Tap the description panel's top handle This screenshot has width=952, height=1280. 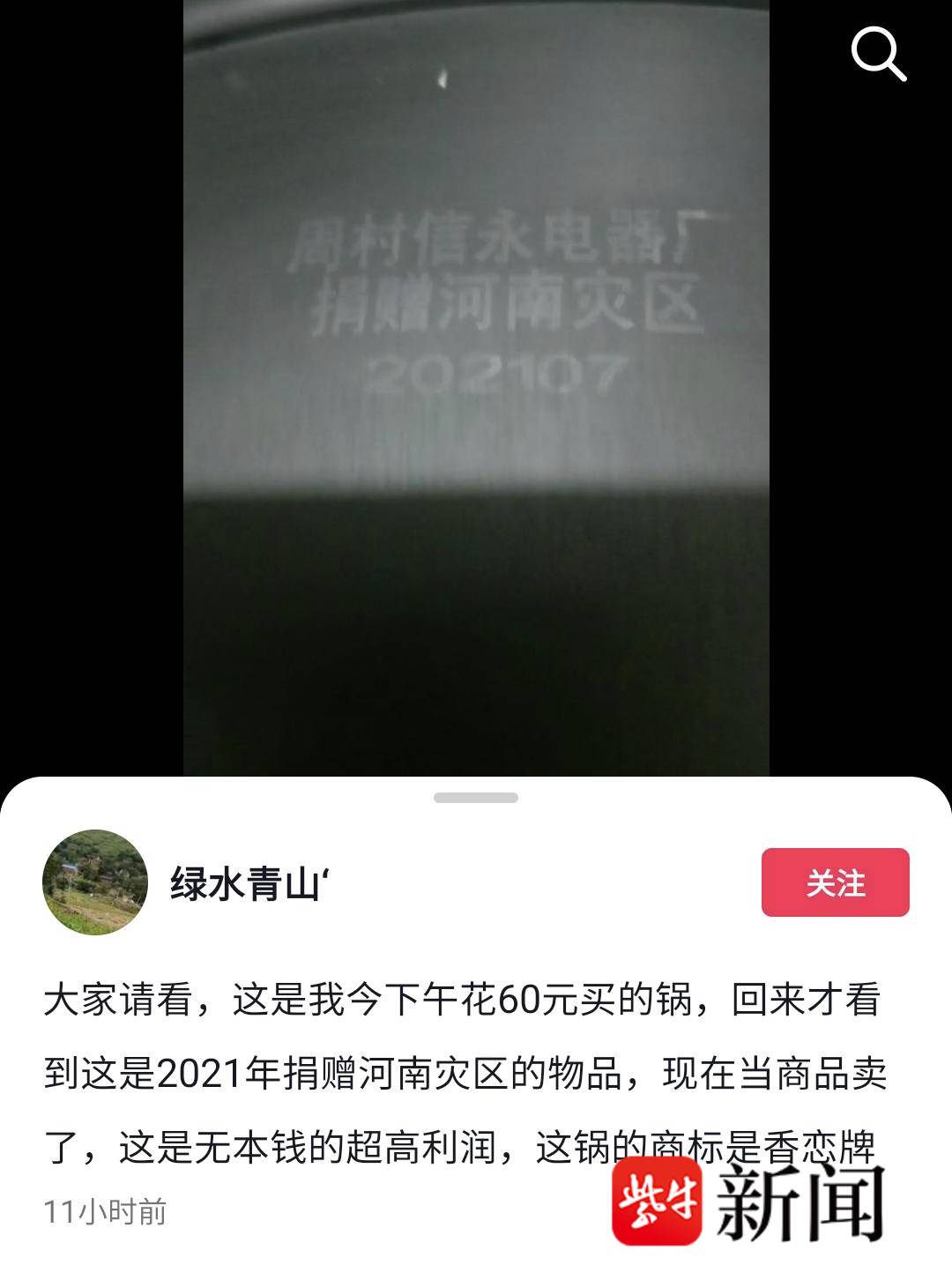[475, 798]
